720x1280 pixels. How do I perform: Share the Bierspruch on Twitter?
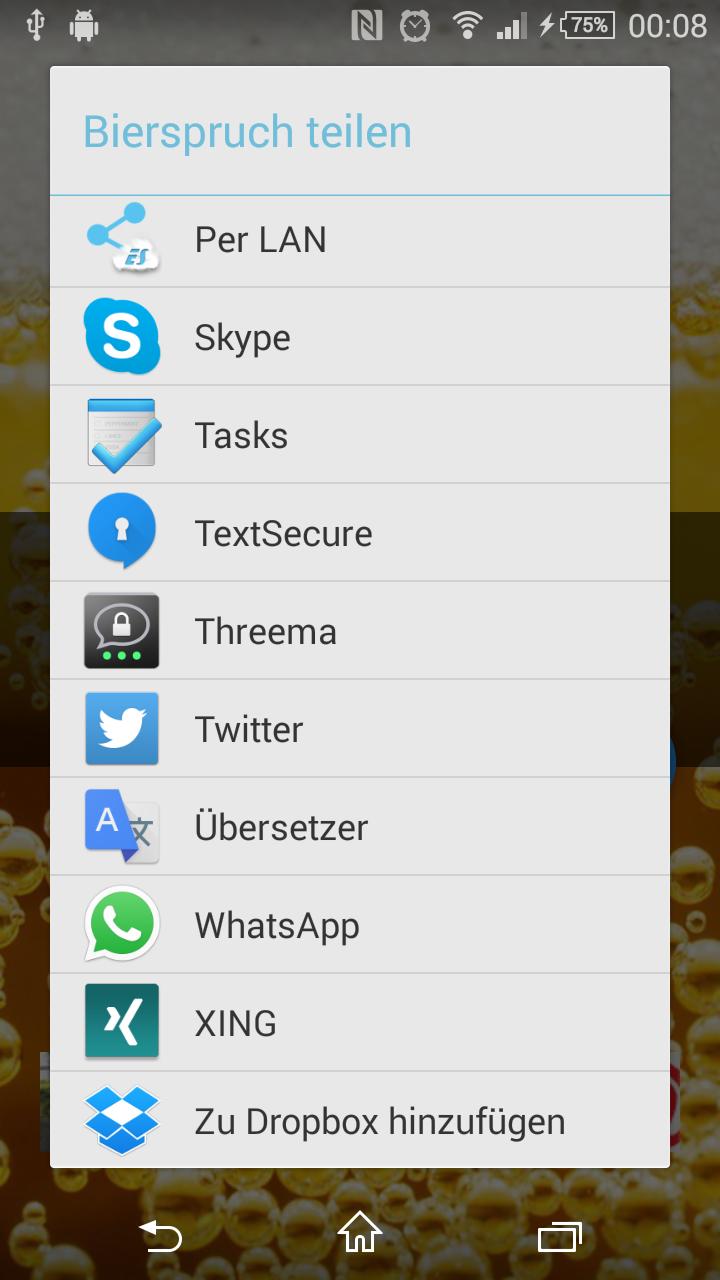click(x=359, y=730)
